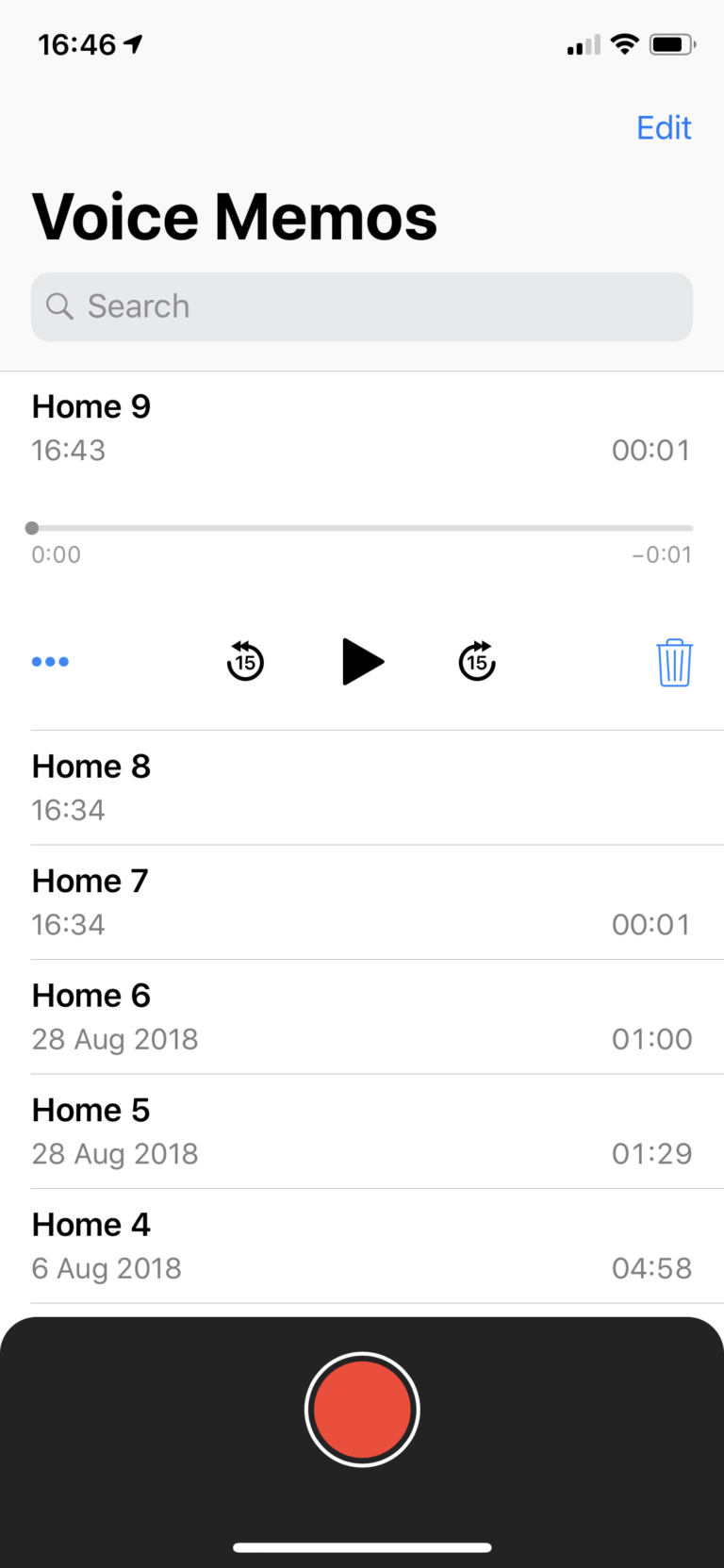Image resolution: width=724 pixels, height=1568 pixels.
Task: Skip forward 15 seconds in Home 9
Action: [477, 661]
